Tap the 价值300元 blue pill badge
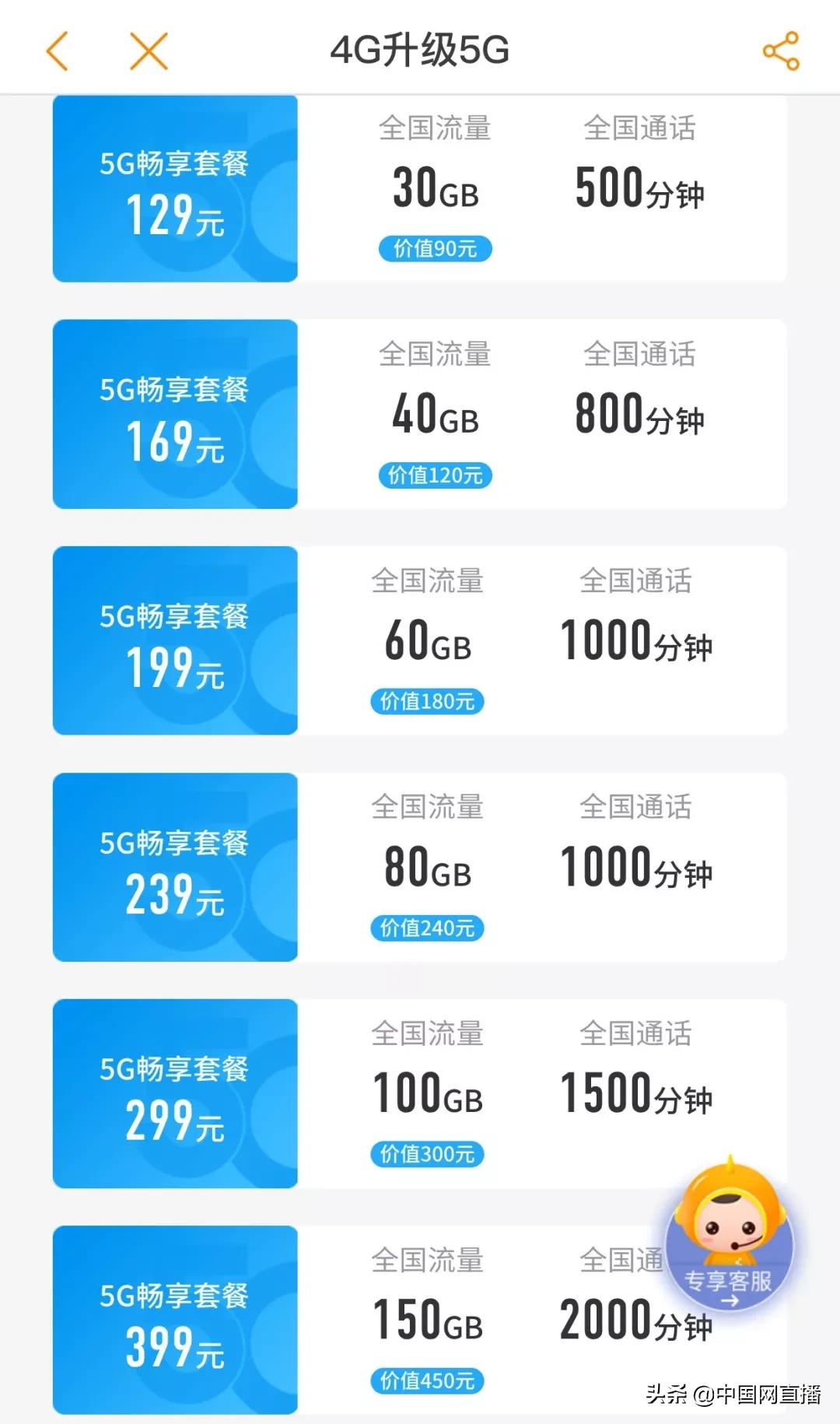This screenshot has height=1424, width=840. point(426,1154)
